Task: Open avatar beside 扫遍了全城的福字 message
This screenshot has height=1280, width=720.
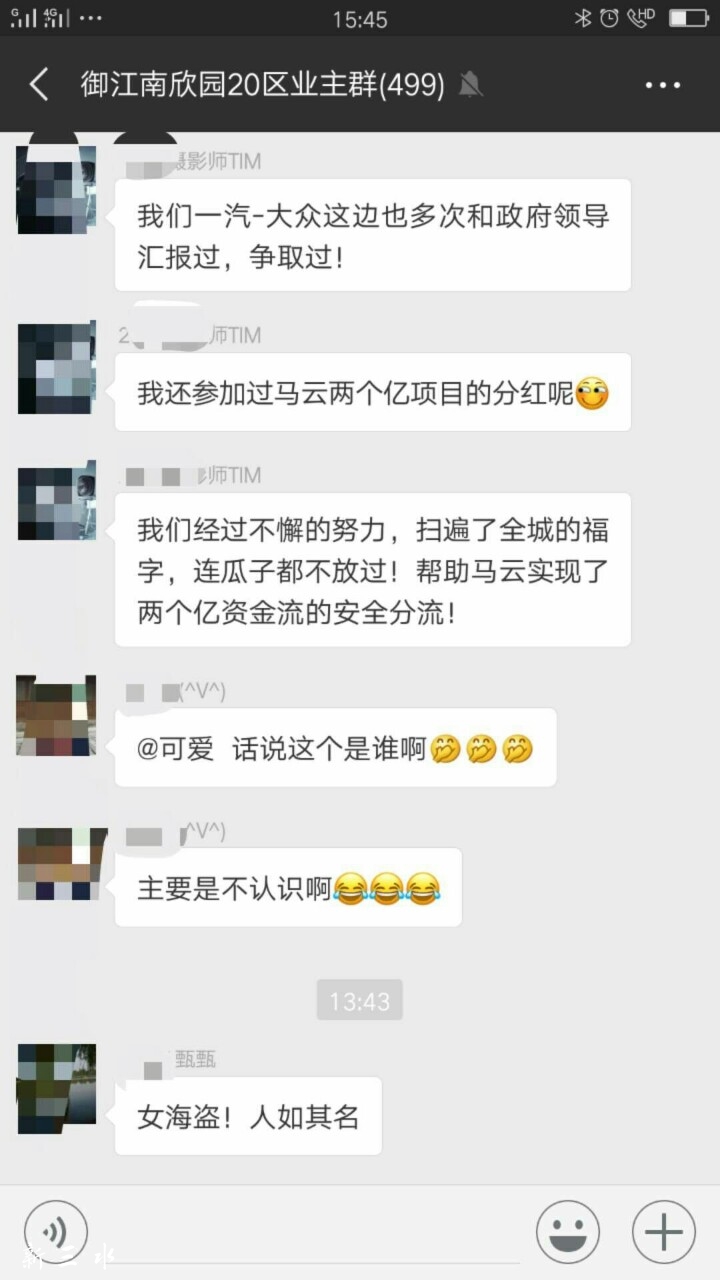Action: [x=57, y=500]
